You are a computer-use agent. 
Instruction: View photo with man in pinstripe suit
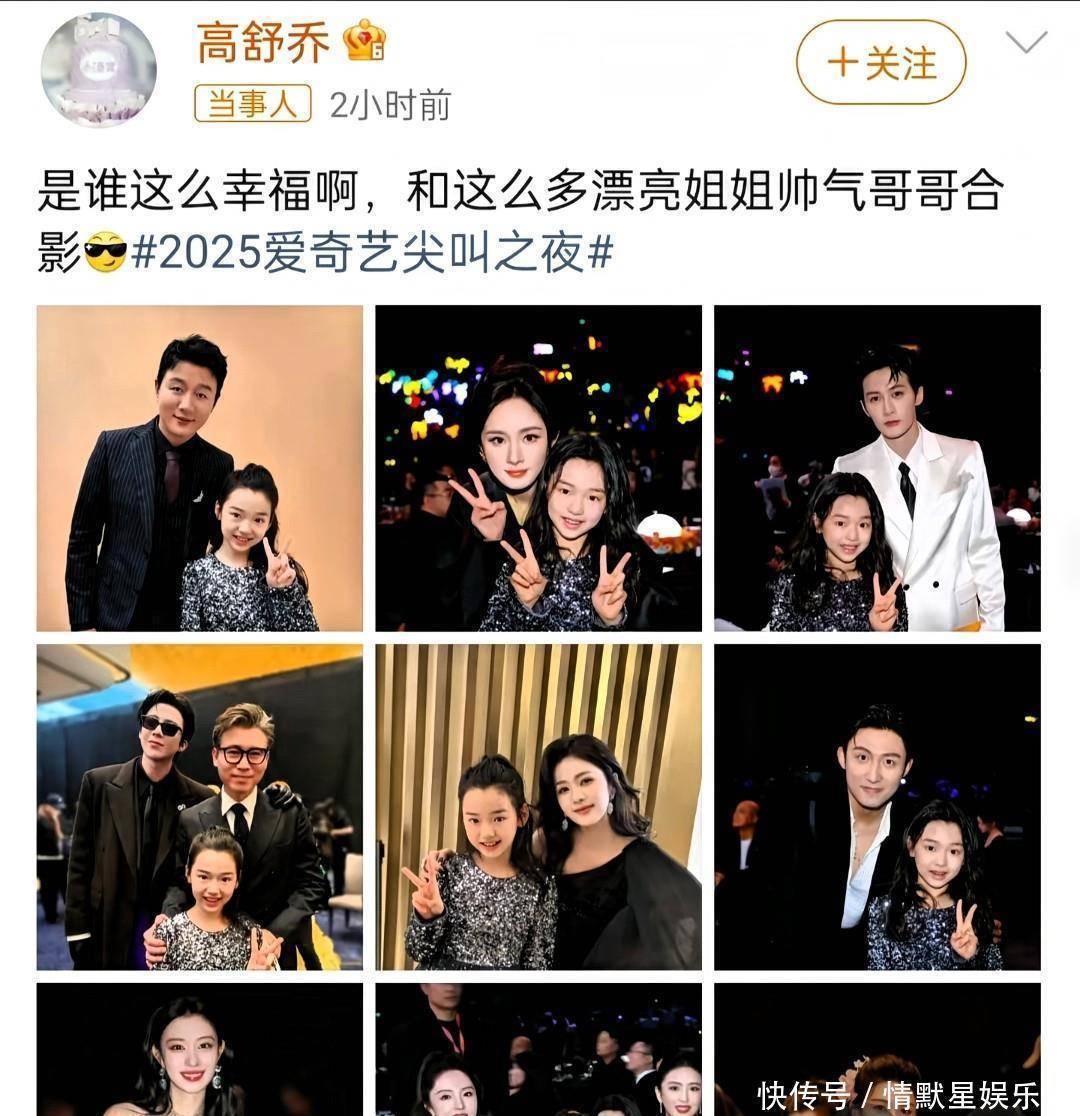pyautogui.click(x=200, y=468)
